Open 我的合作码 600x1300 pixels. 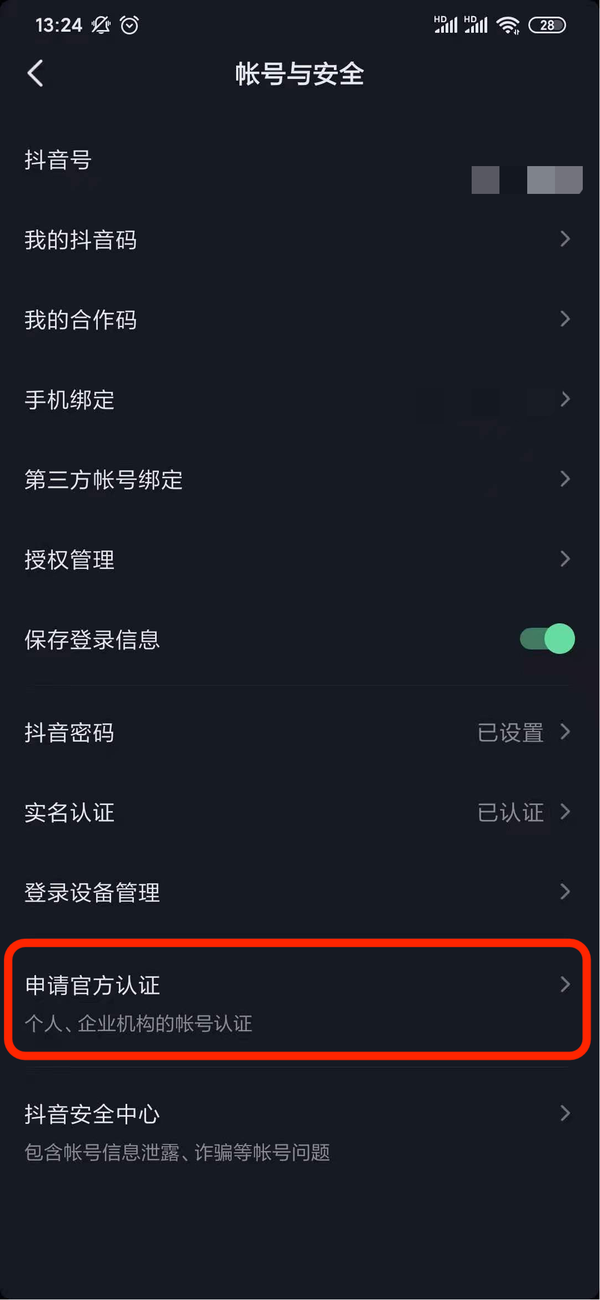[298, 320]
